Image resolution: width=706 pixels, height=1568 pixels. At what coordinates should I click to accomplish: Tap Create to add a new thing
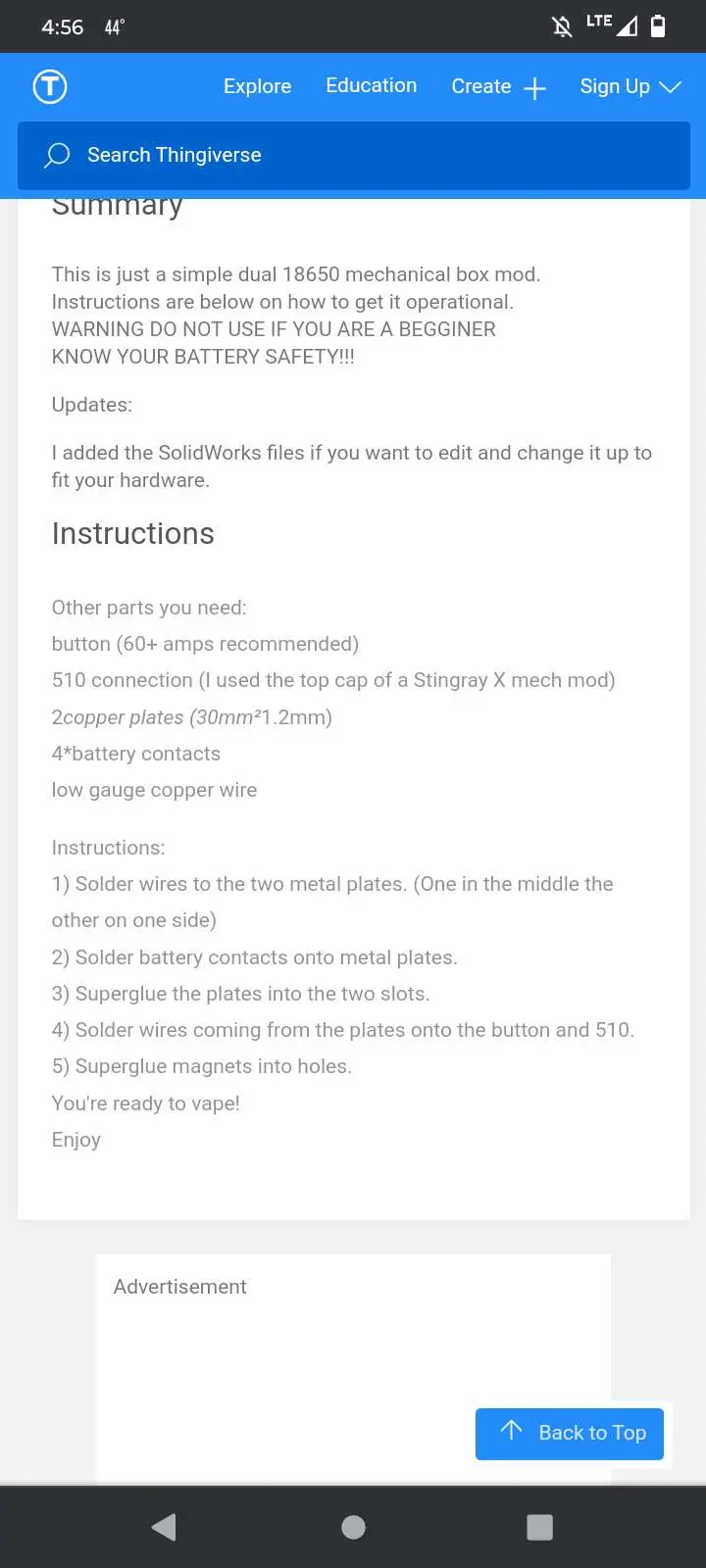498,87
